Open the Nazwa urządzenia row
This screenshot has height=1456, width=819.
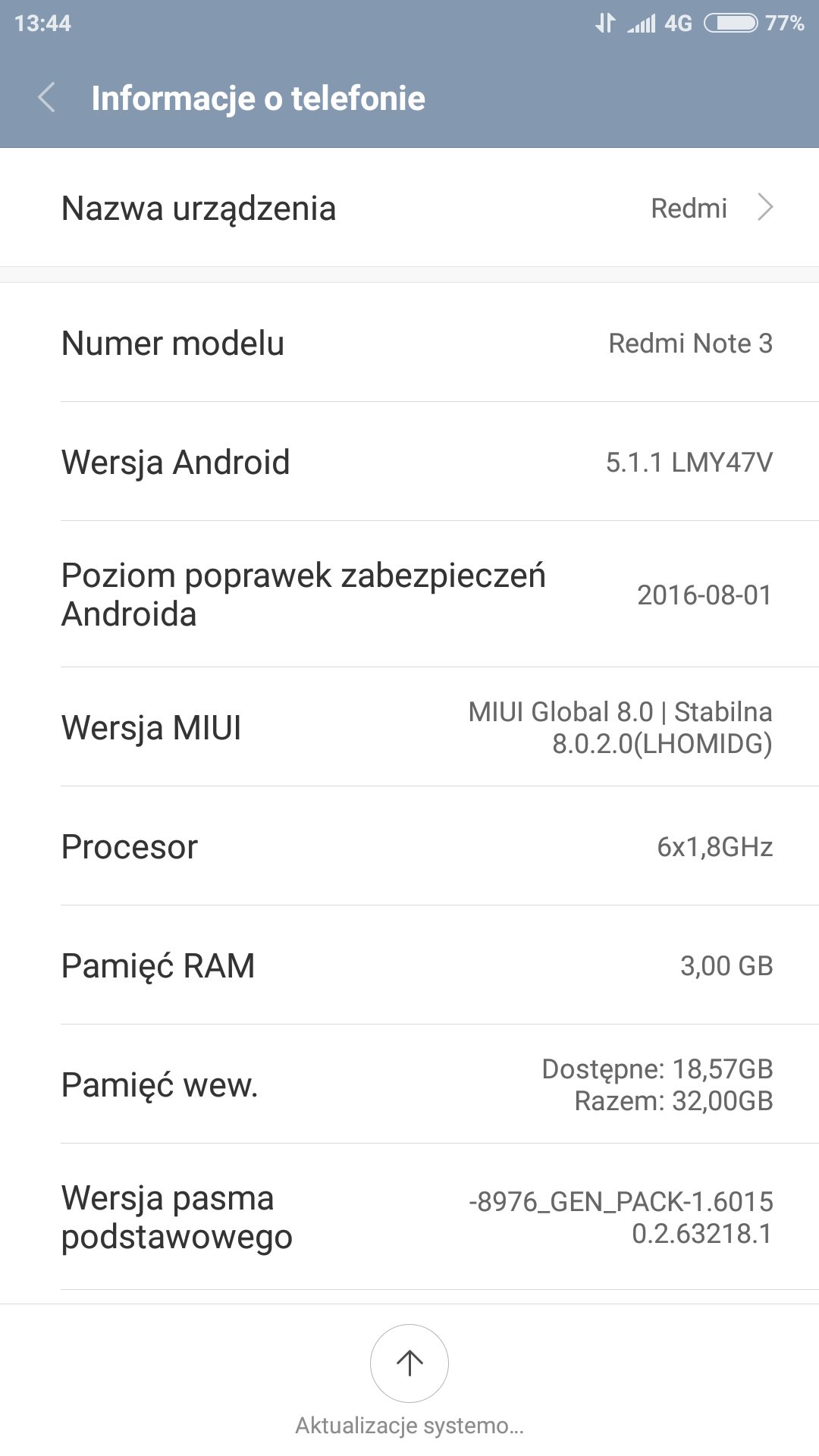click(x=409, y=208)
